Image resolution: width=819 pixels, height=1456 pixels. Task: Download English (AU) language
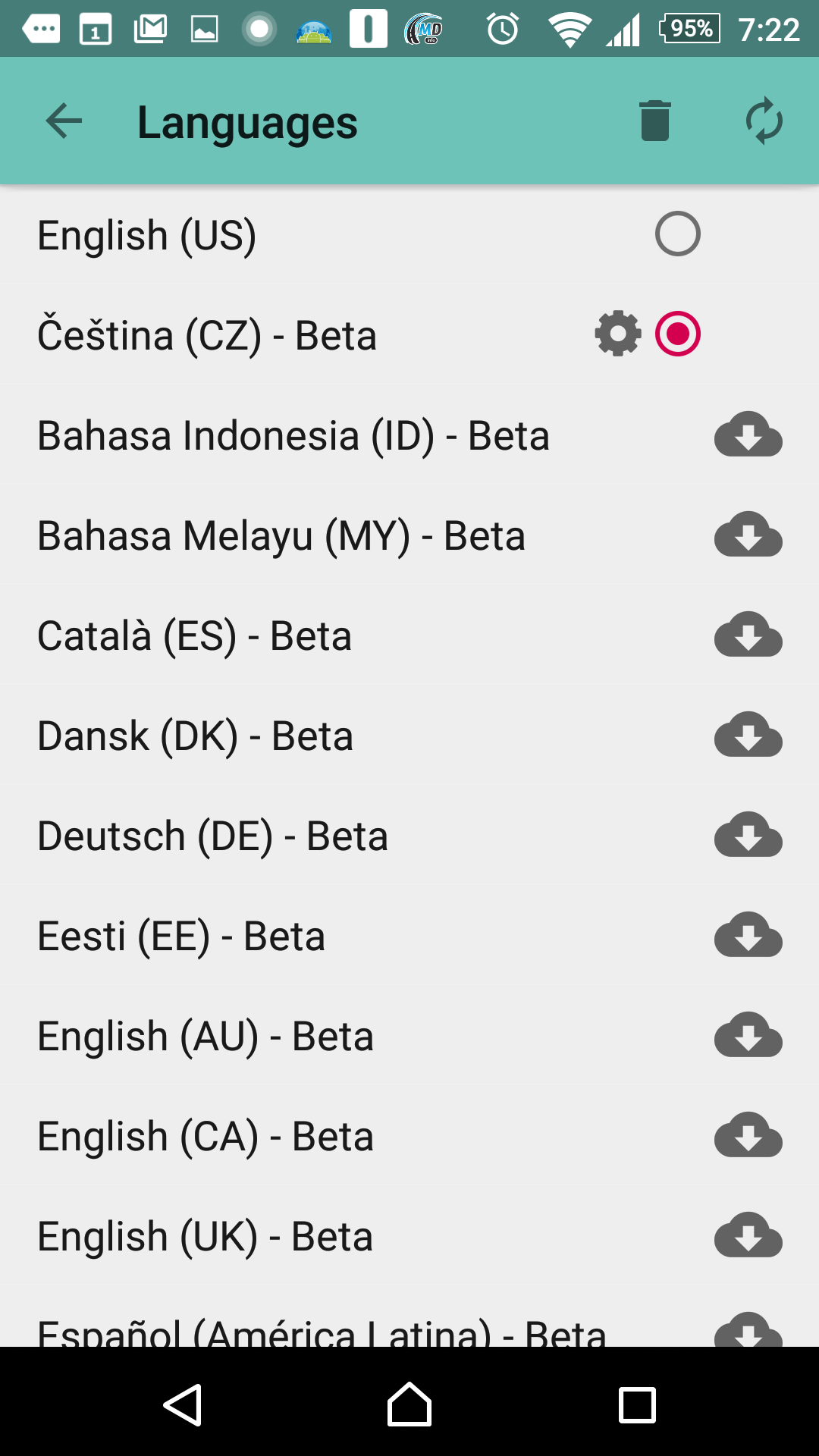pyautogui.click(x=748, y=1035)
